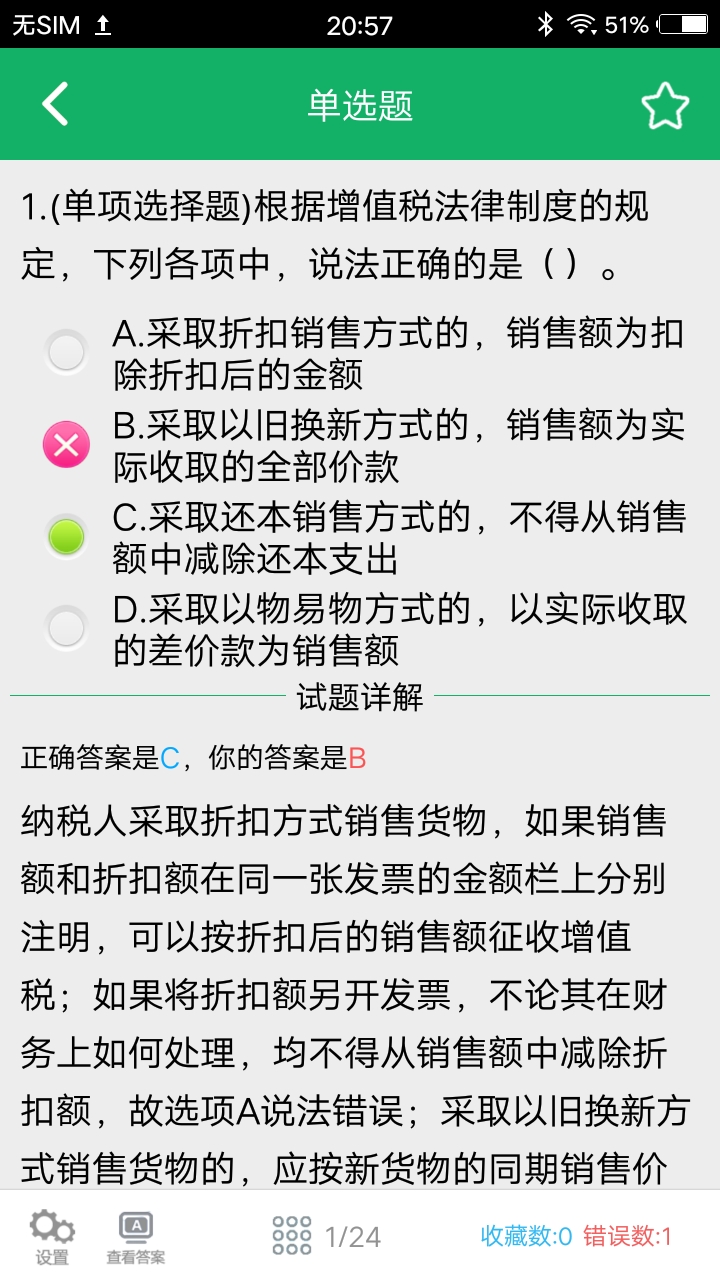Screen dimensions: 720x1280
Task: Open the question number grid navigator
Action: pyautogui.click(x=288, y=1235)
